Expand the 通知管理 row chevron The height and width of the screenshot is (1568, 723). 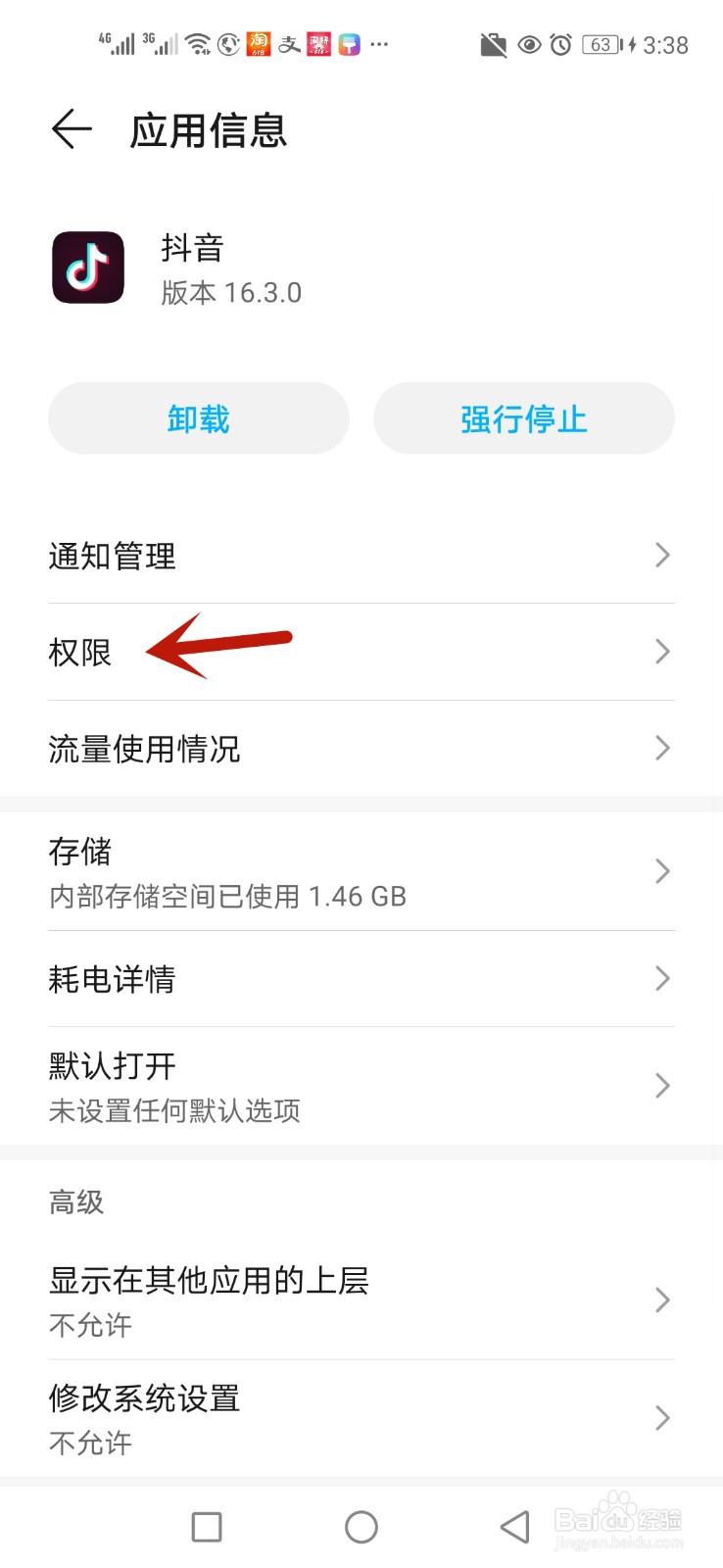(661, 555)
